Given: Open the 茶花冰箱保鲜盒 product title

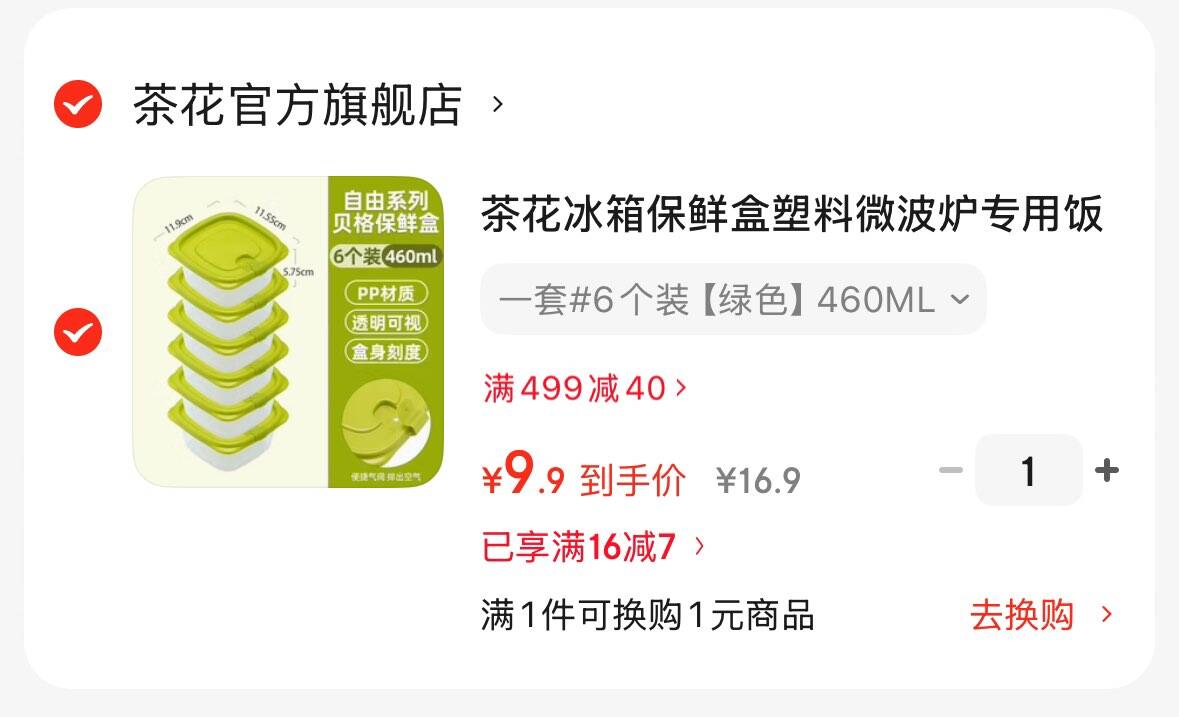Looking at the screenshot, I should pos(792,215).
